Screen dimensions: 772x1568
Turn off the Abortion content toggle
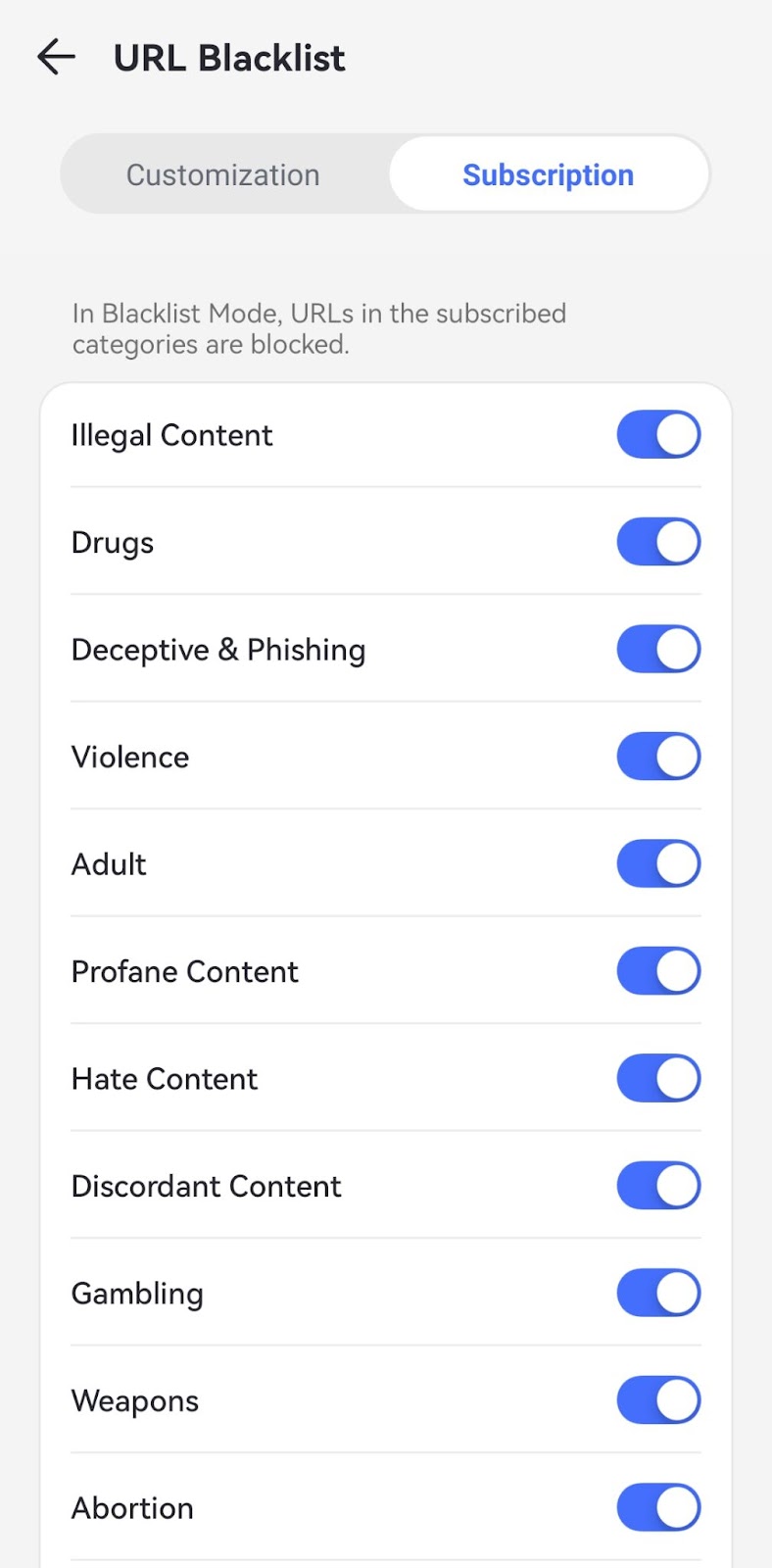coord(657,1507)
